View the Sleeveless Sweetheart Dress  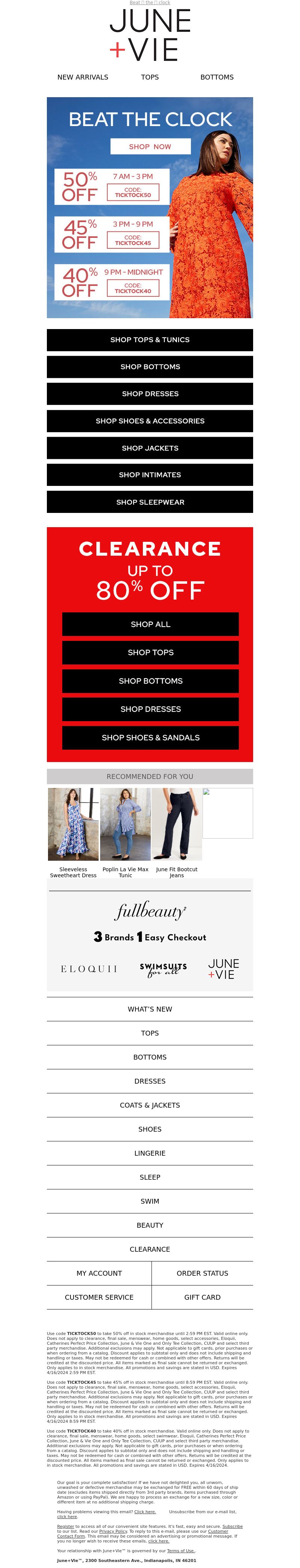coord(73,824)
